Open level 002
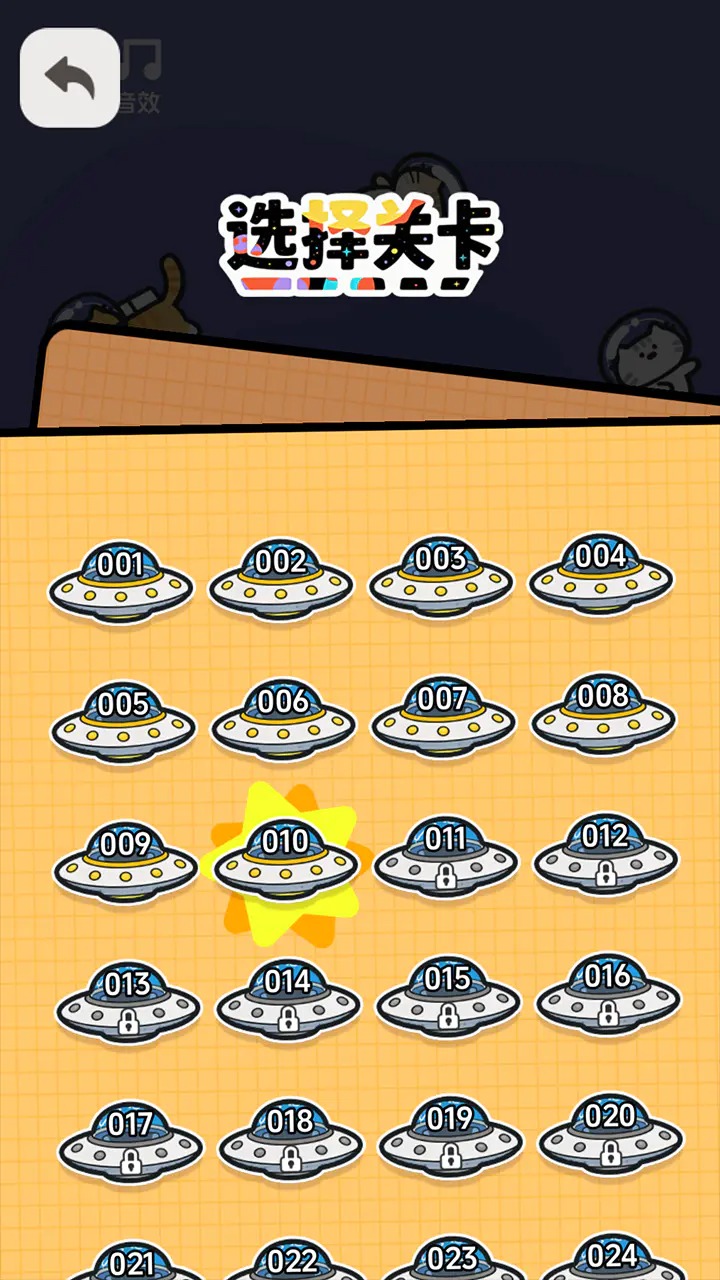 tap(281, 578)
